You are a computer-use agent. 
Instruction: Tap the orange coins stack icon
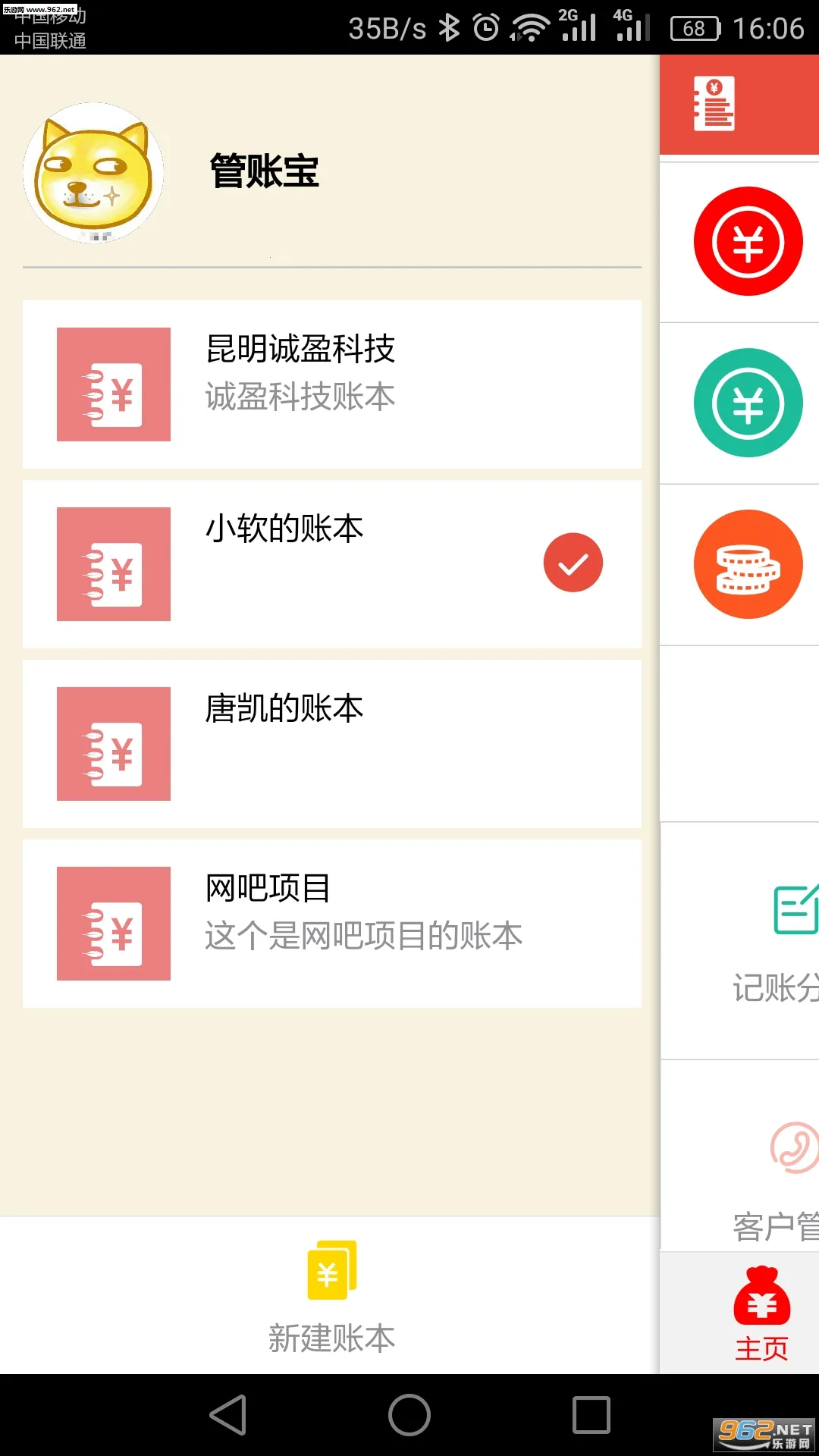click(748, 564)
